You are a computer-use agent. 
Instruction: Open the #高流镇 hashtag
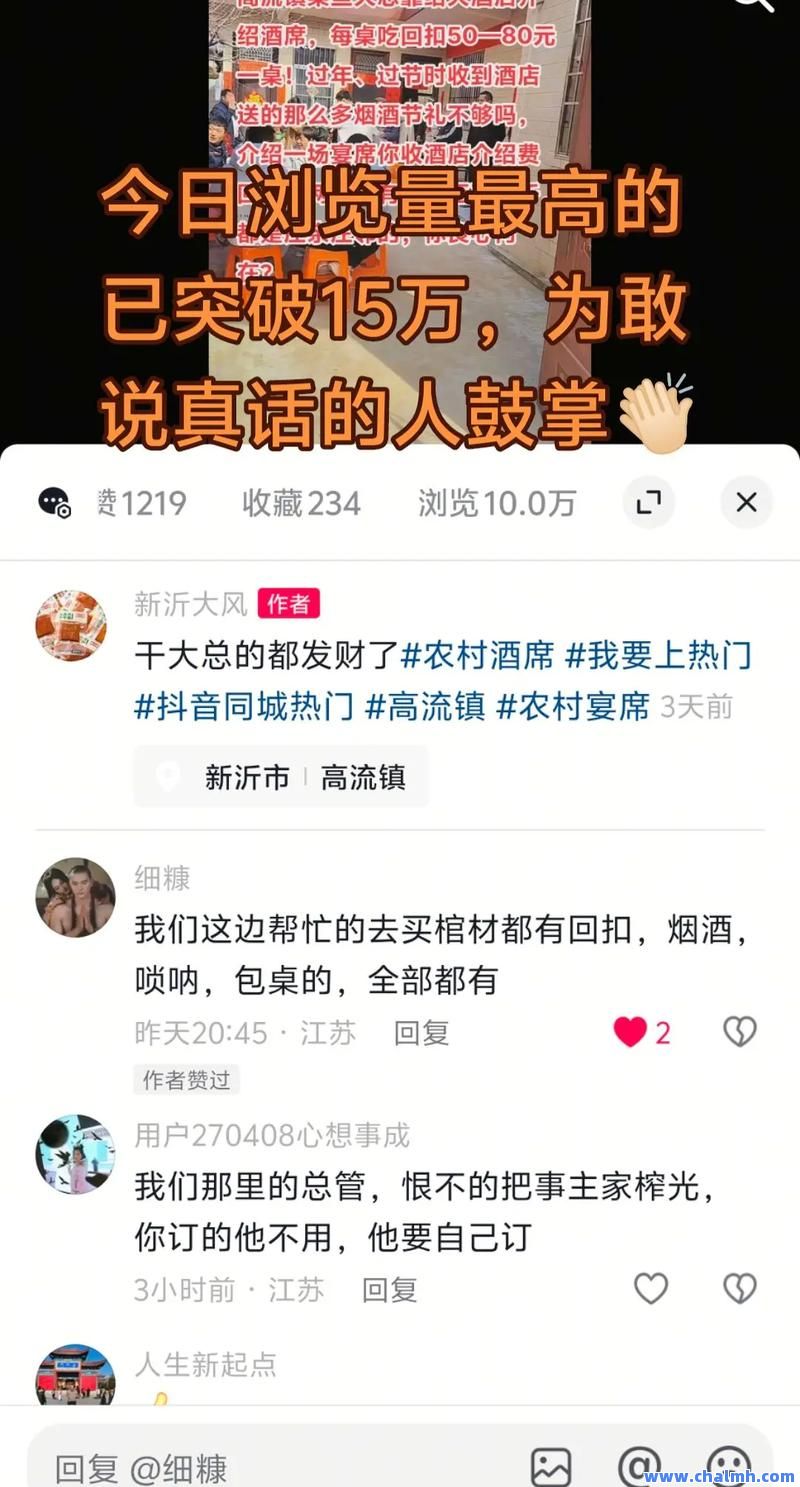tap(425, 707)
